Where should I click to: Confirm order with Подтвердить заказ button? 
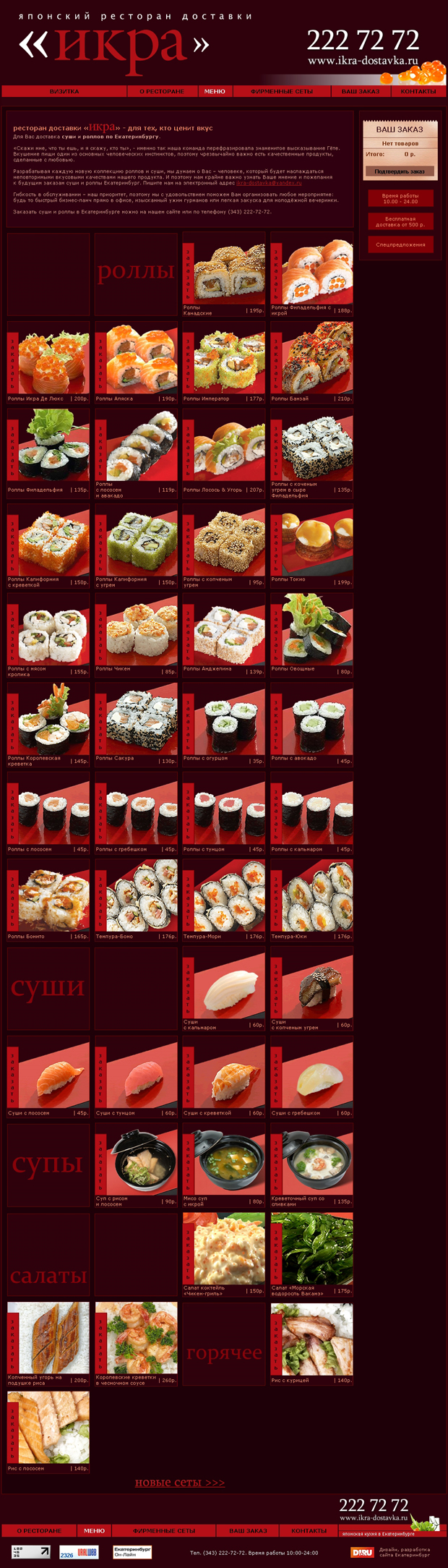point(400,171)
